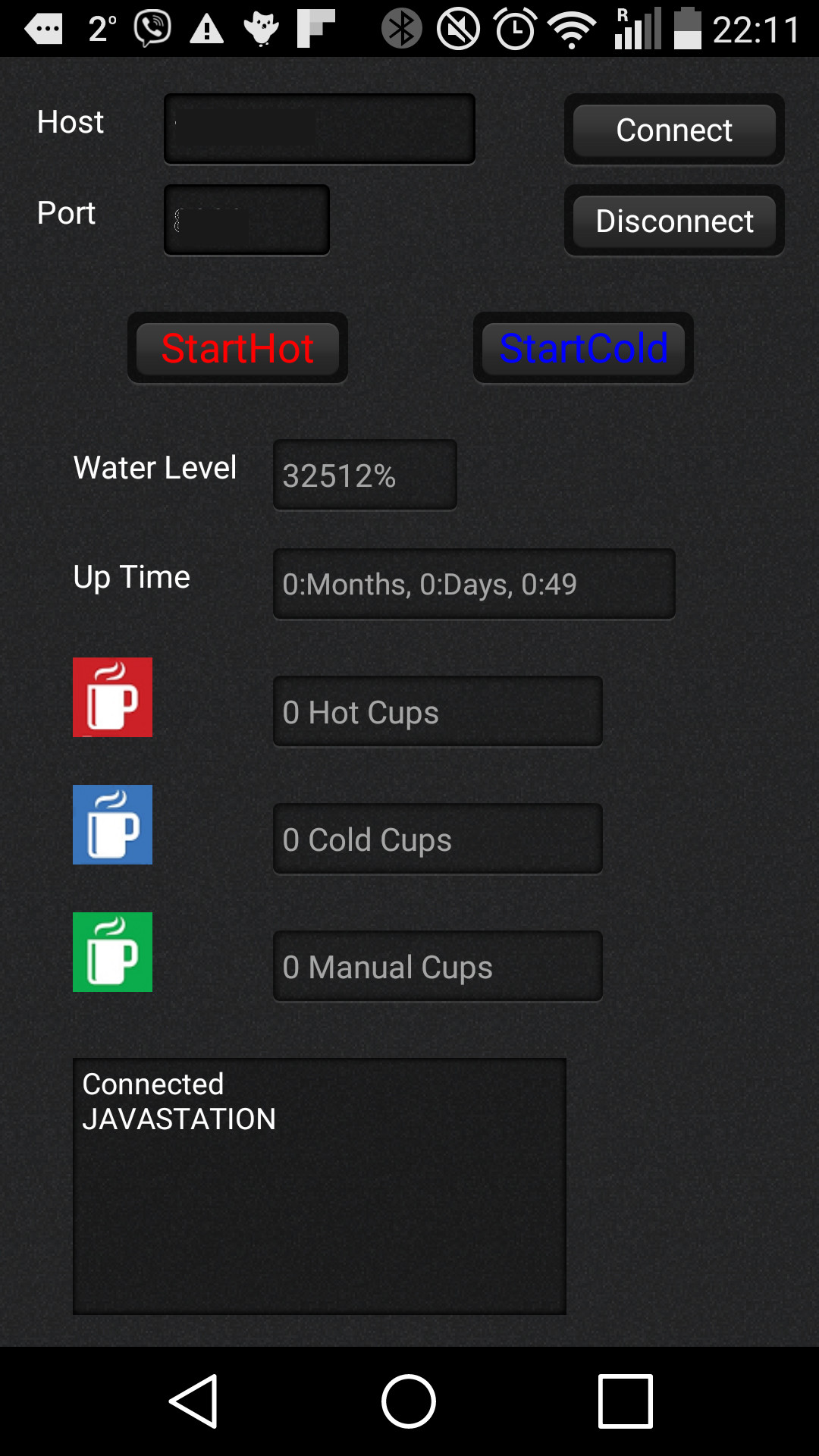Screen dimensions: 819x1456
Task: Connect to the coffee machine
Action: (x=673, y=130)
